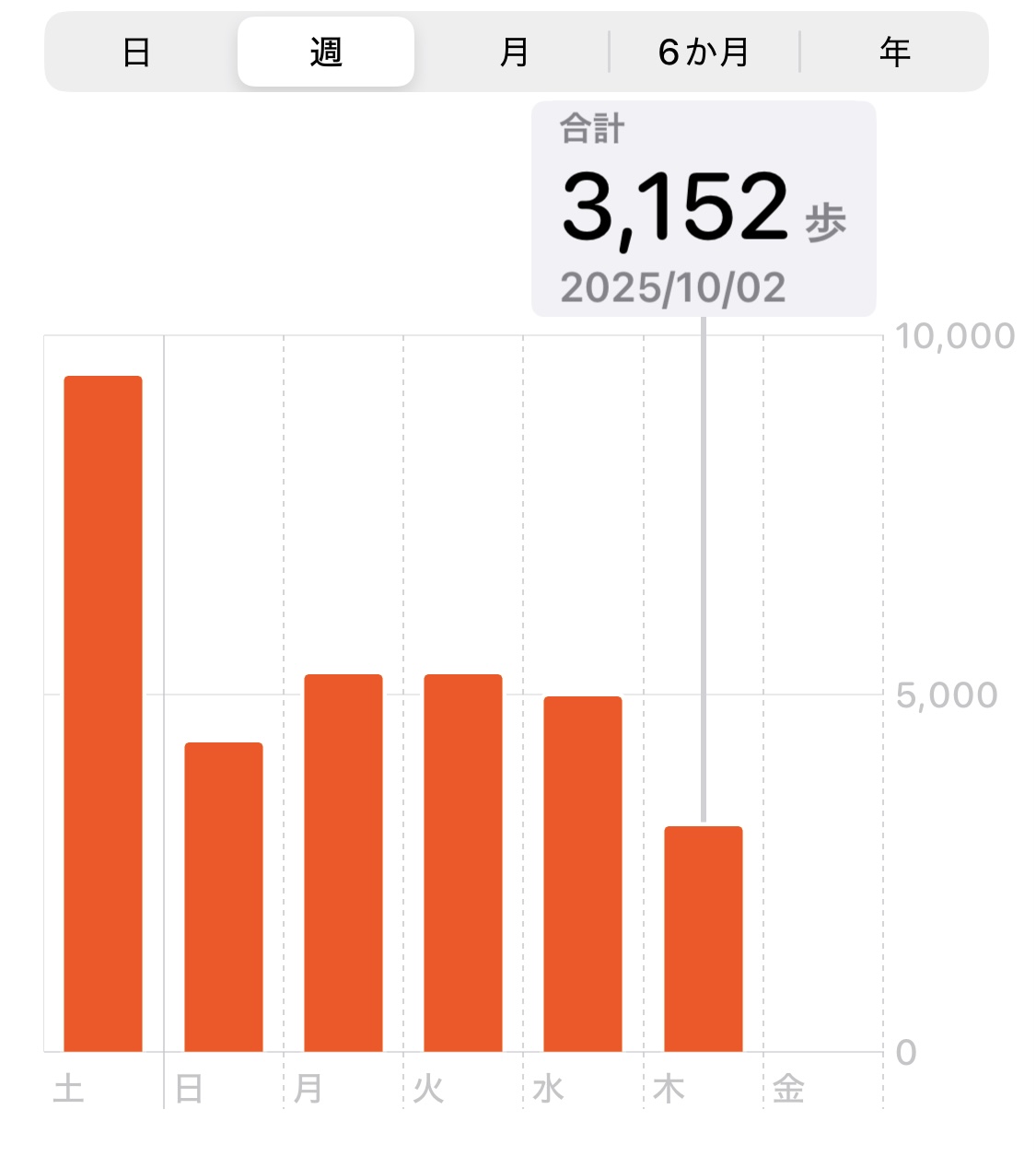1036x1156 pixels.
Task: Tap the 水 (Wednesday) step bar
Action: [x=583, y=874]
